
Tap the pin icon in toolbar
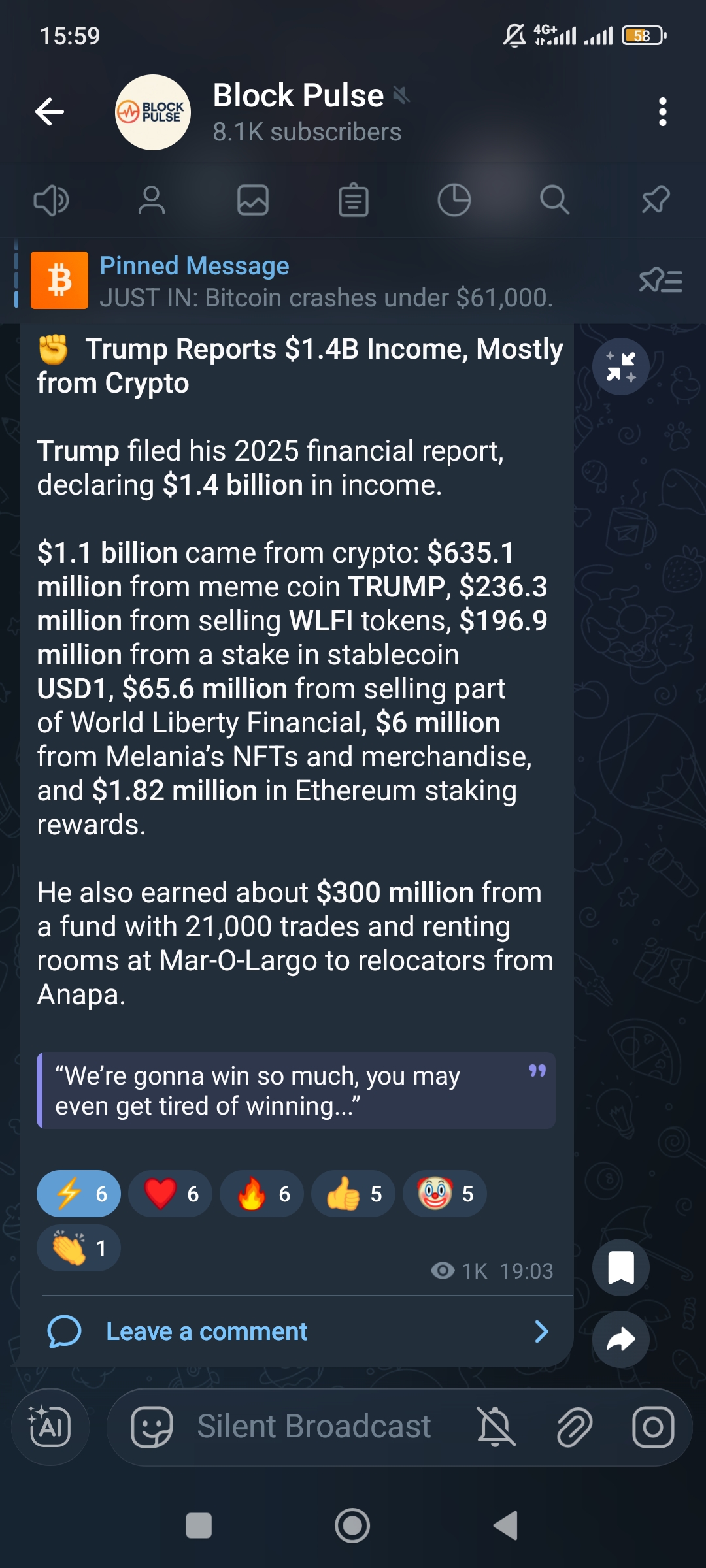tap(656, 200)
